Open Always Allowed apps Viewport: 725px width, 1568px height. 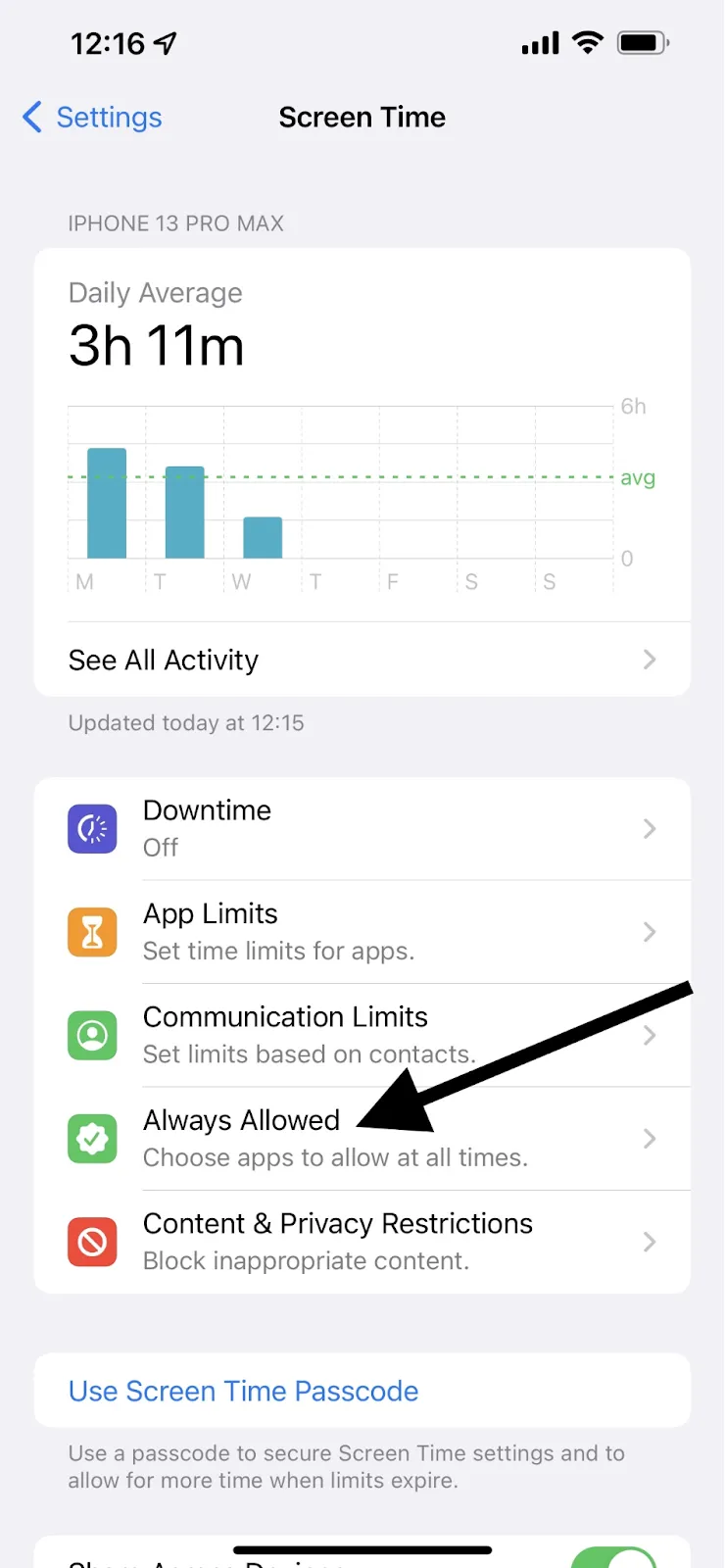click(362, 1139)
